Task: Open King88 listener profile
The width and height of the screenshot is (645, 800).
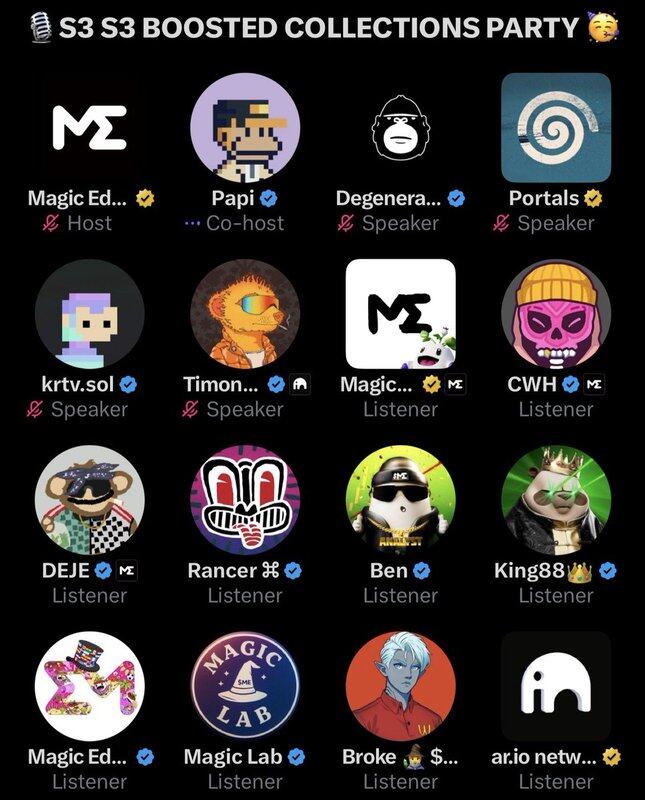Action: tap(556, 500)
